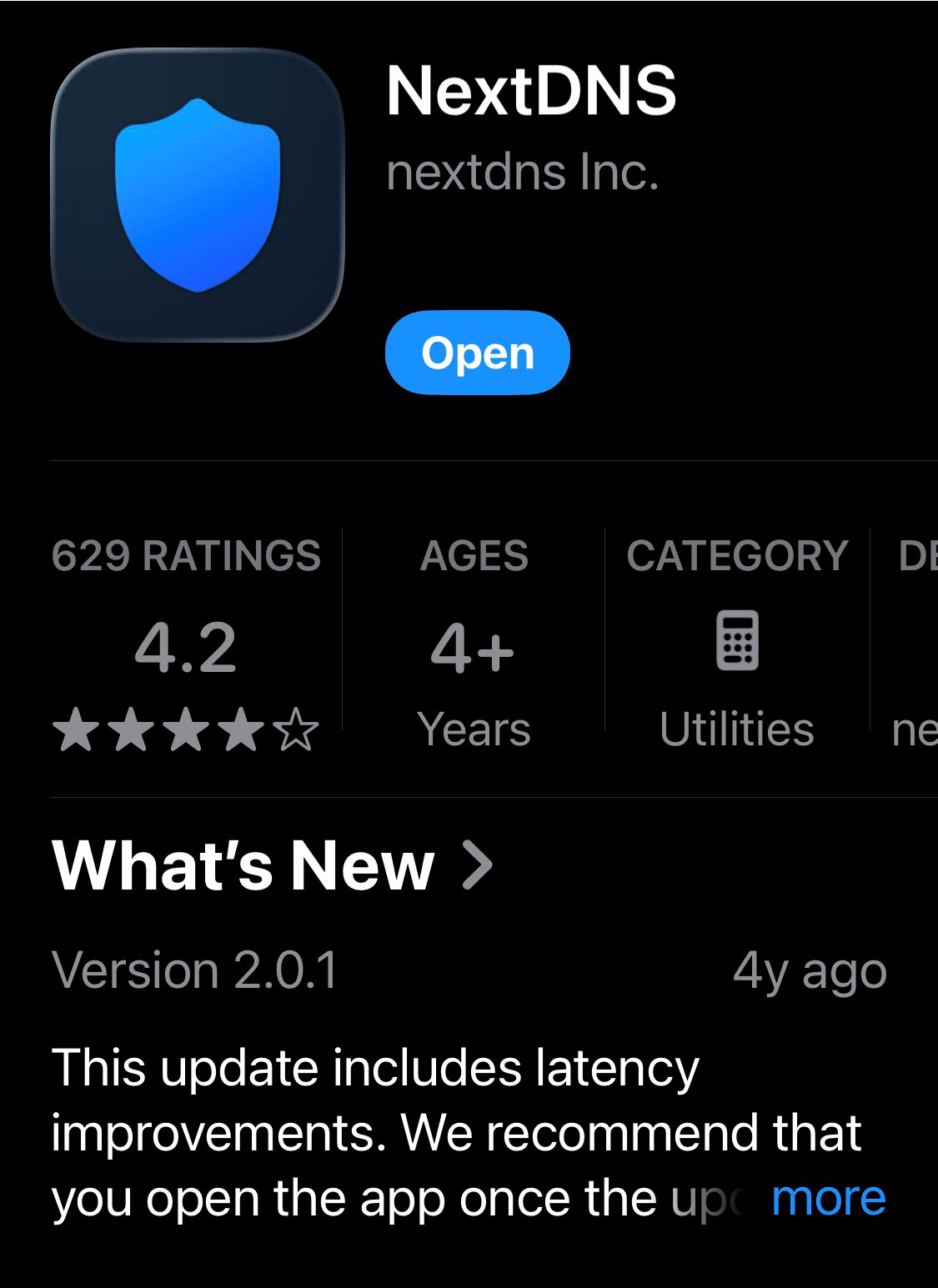Image resolution: width=938 pixels, height=1288 pixels.
Task: Open the NextDNS app
Action: (477, 353)
